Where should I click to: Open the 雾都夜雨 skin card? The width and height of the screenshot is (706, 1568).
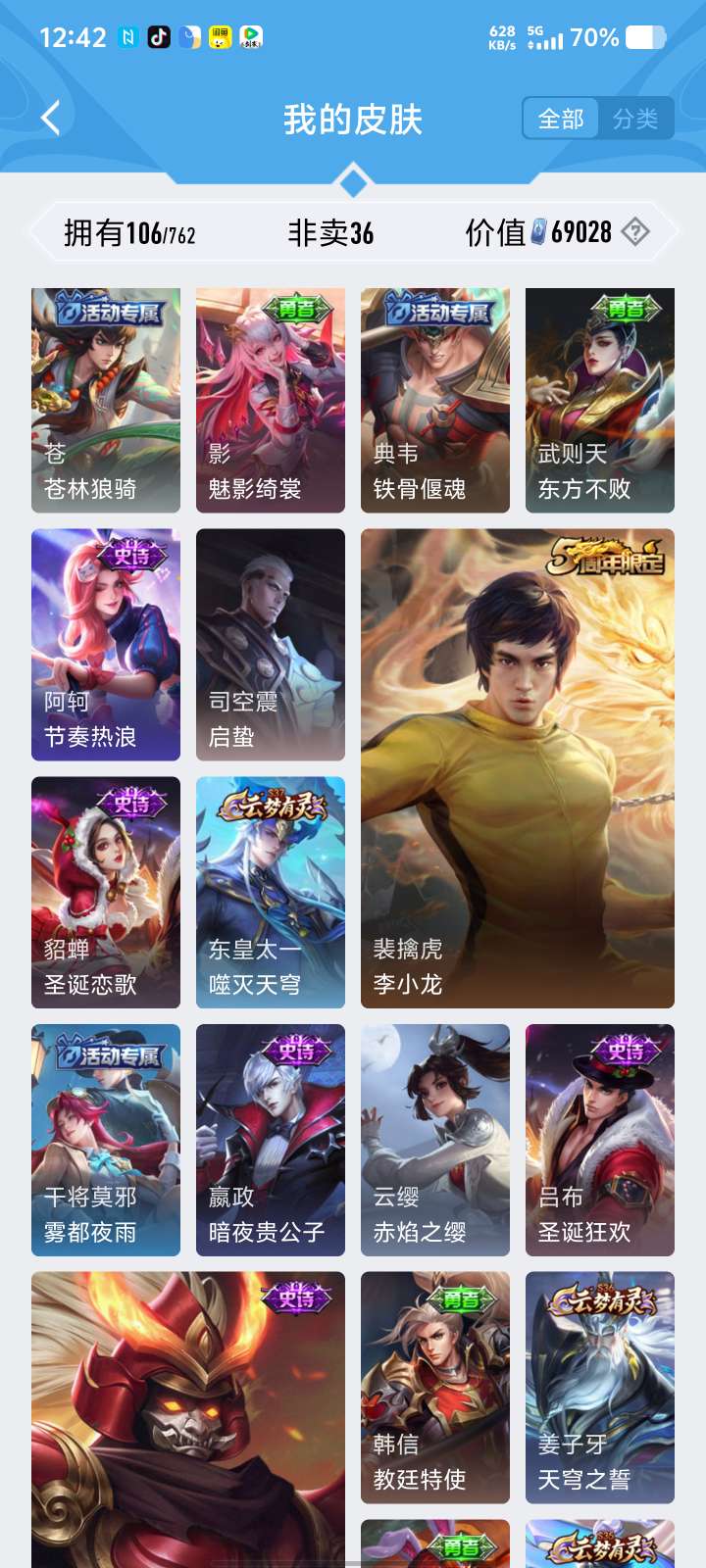pyautogui.click(x=106, y=1140)
